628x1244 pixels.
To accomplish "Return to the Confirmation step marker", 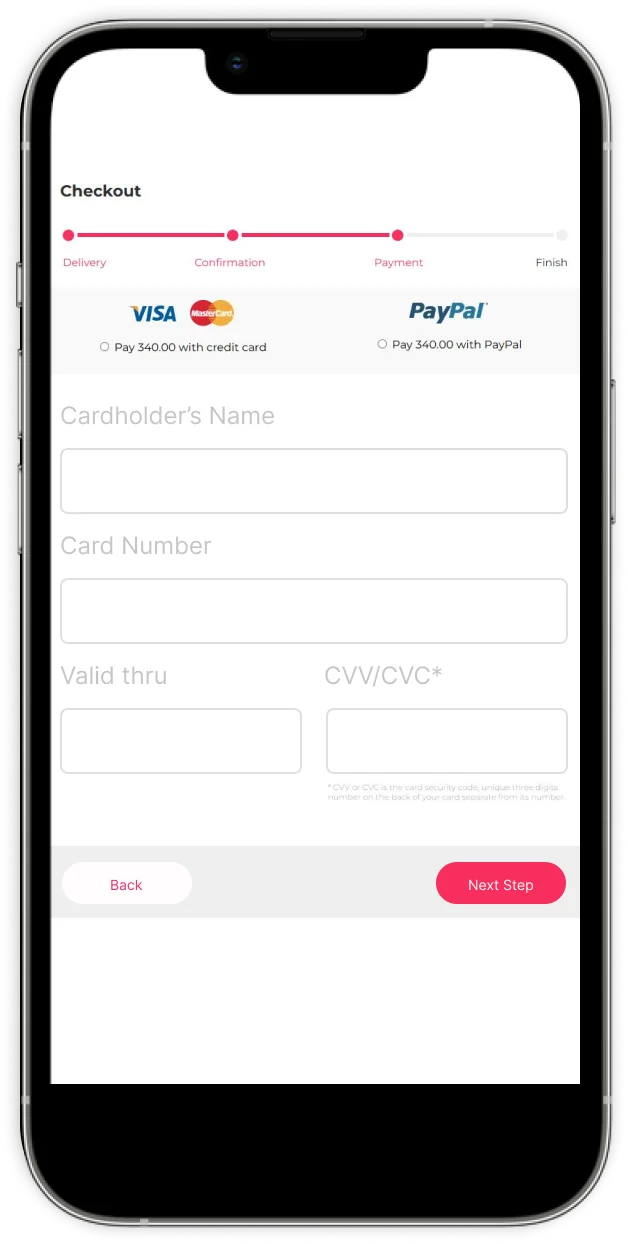I will pyautogui.click(x=232, y=236).
